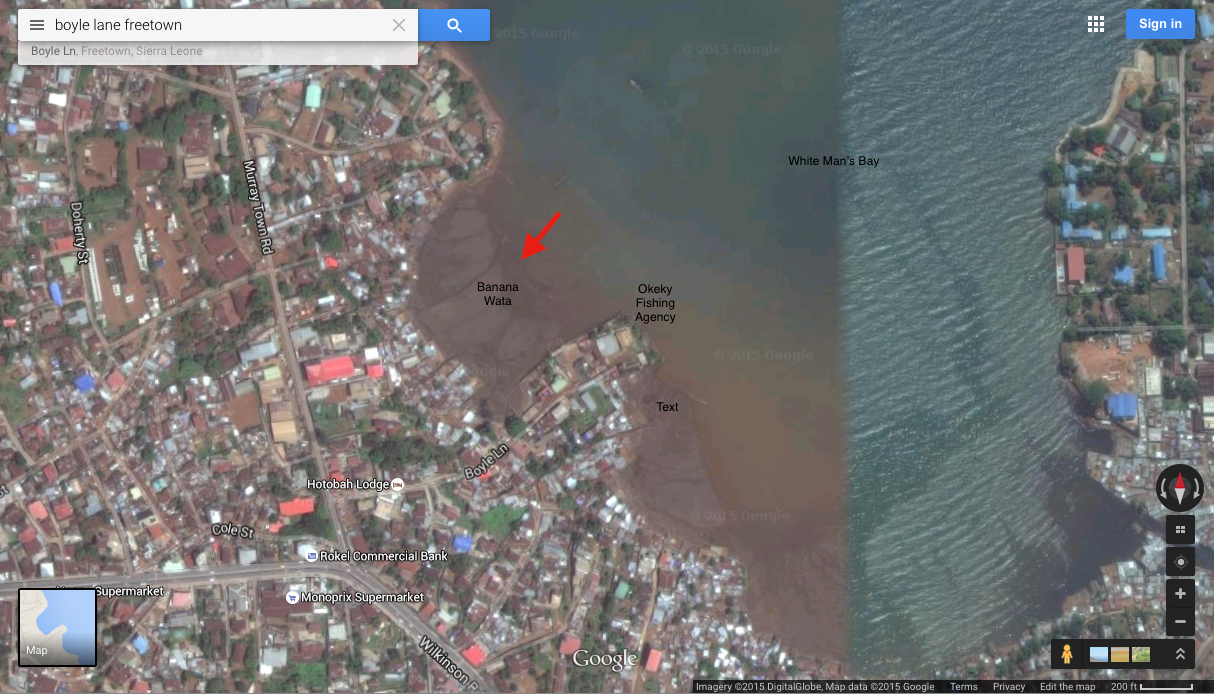Clear the search text
The height and width of the screenshot is (694, 1214).
[399, 25]
